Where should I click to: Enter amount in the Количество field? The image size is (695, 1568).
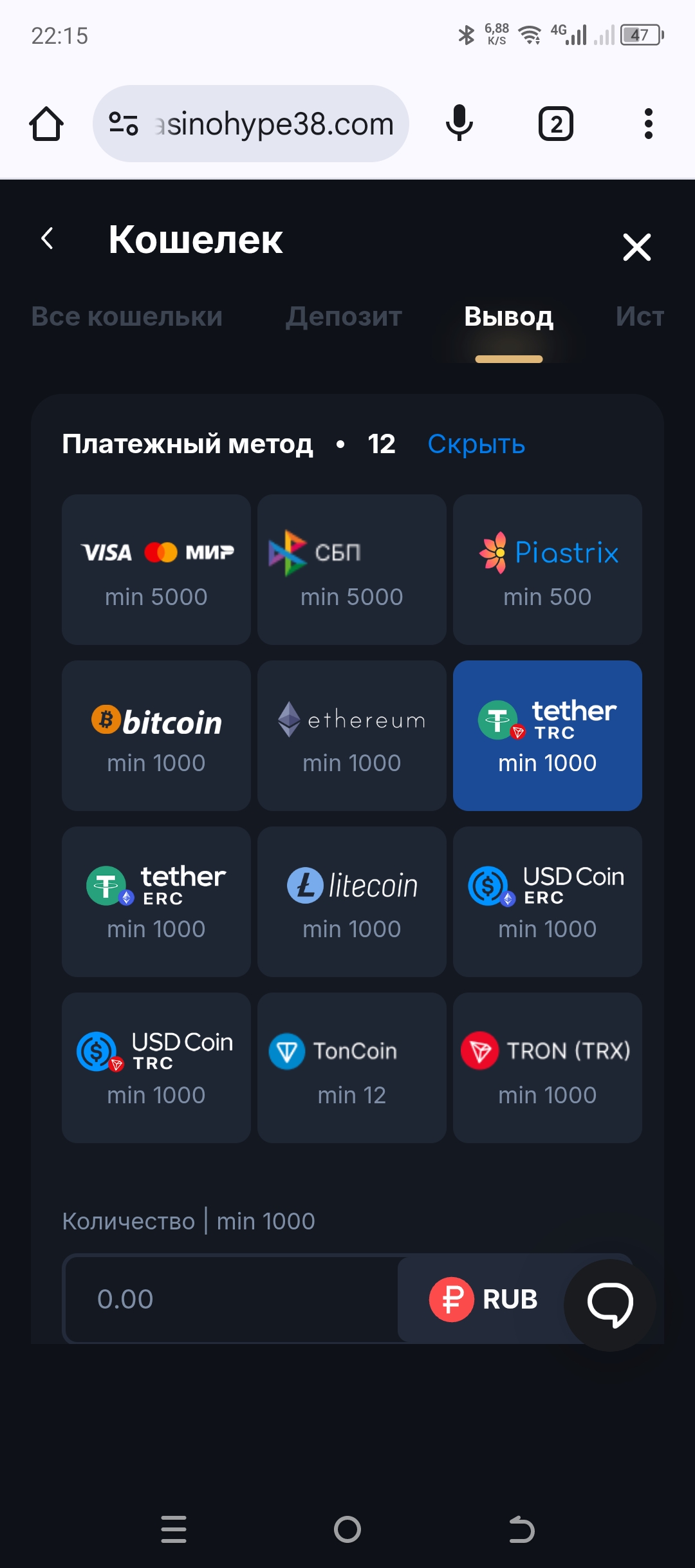232,1299
